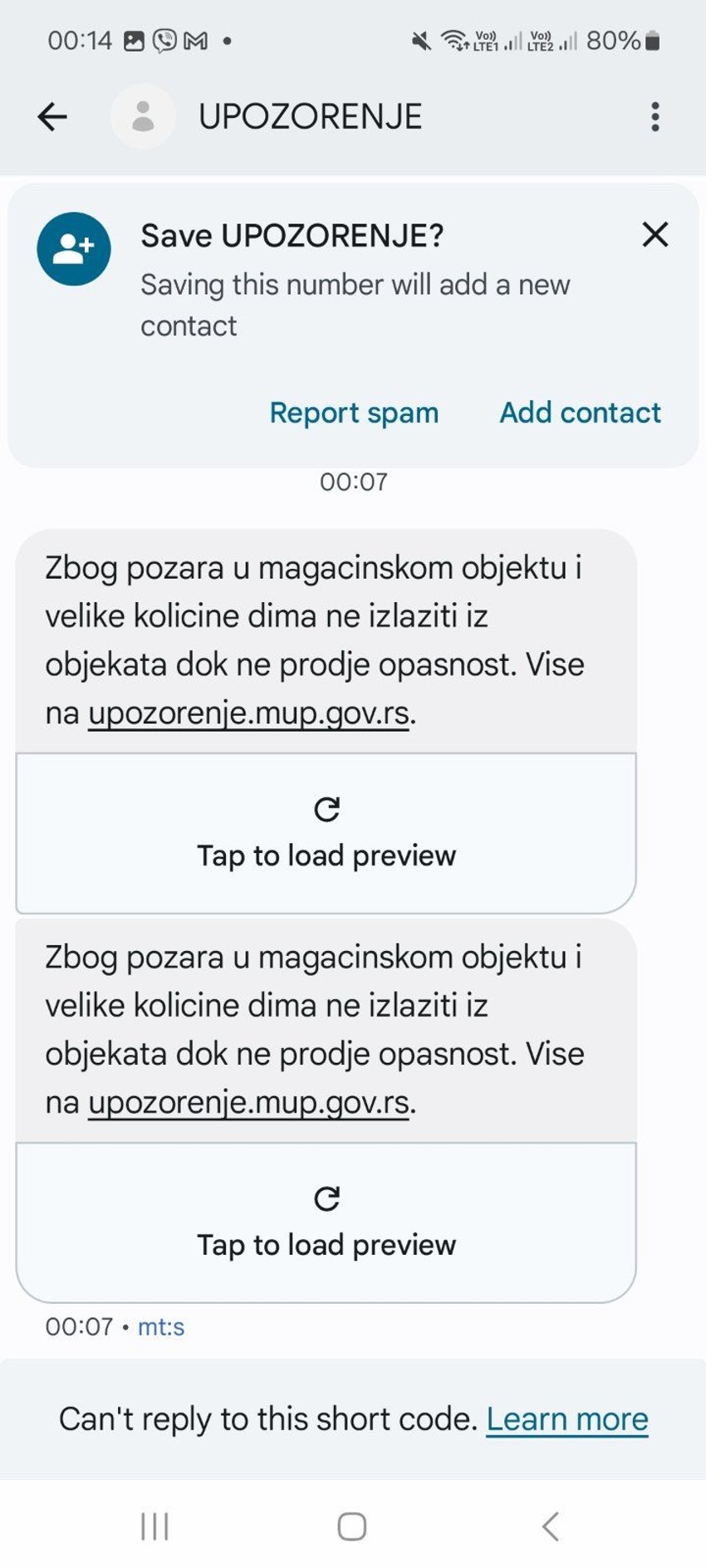706x1568 pixels.
Task: Tap Add contact to save UPOZORENJE
Action: pyautogui.click(x=579, y=413)
